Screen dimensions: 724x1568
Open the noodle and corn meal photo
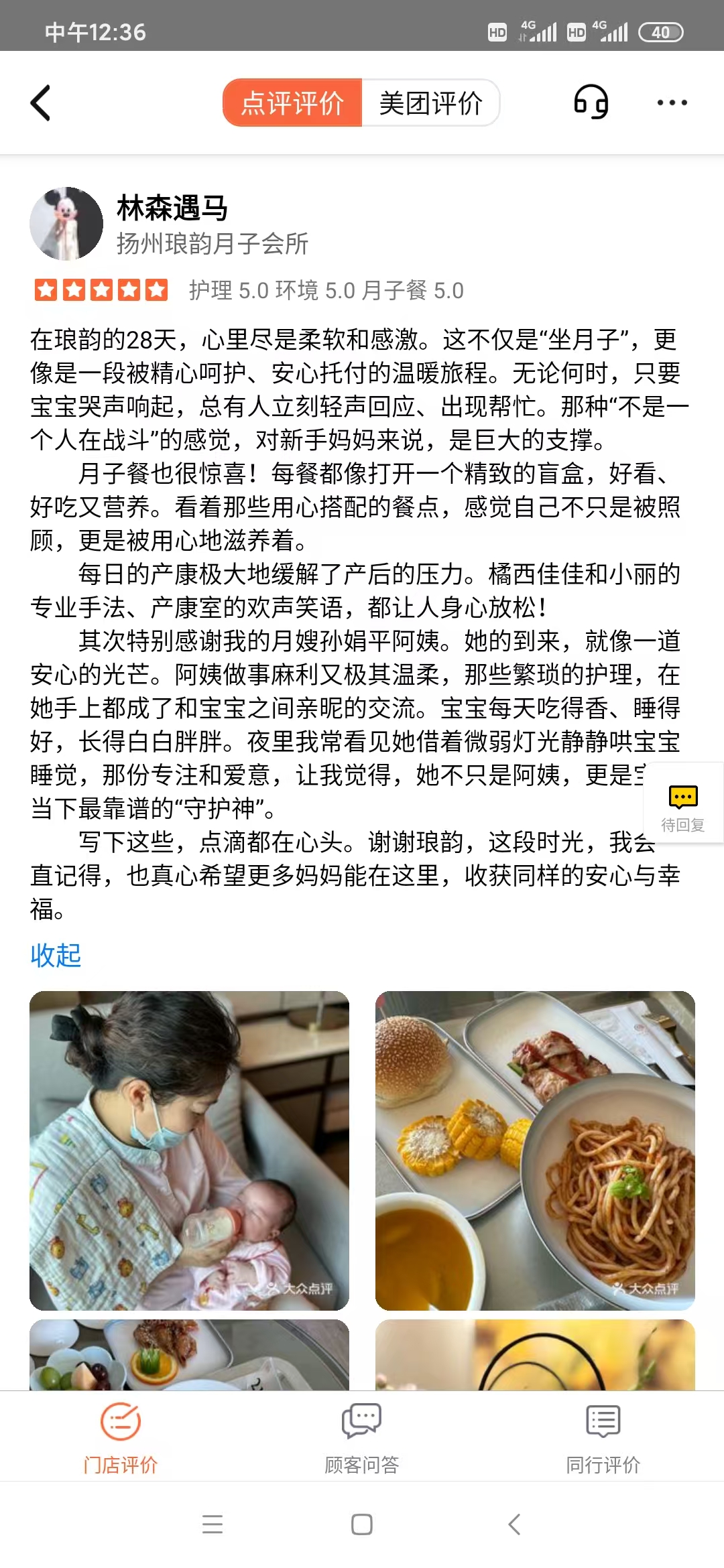pyautogui.click(x=535, y=1150)
